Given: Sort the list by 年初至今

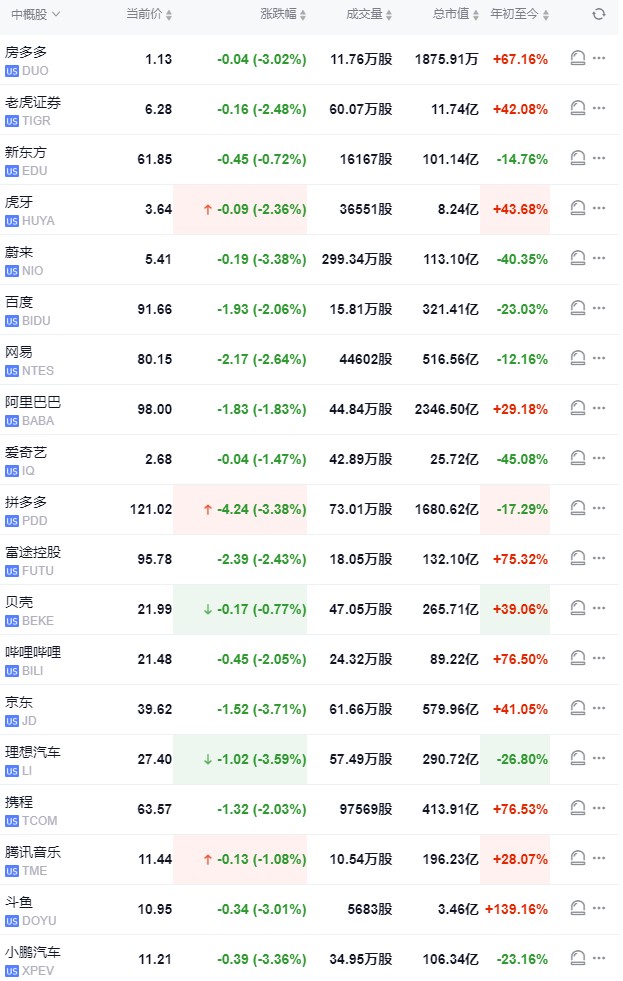Looking at the screenshot, I should coord(519,14).
